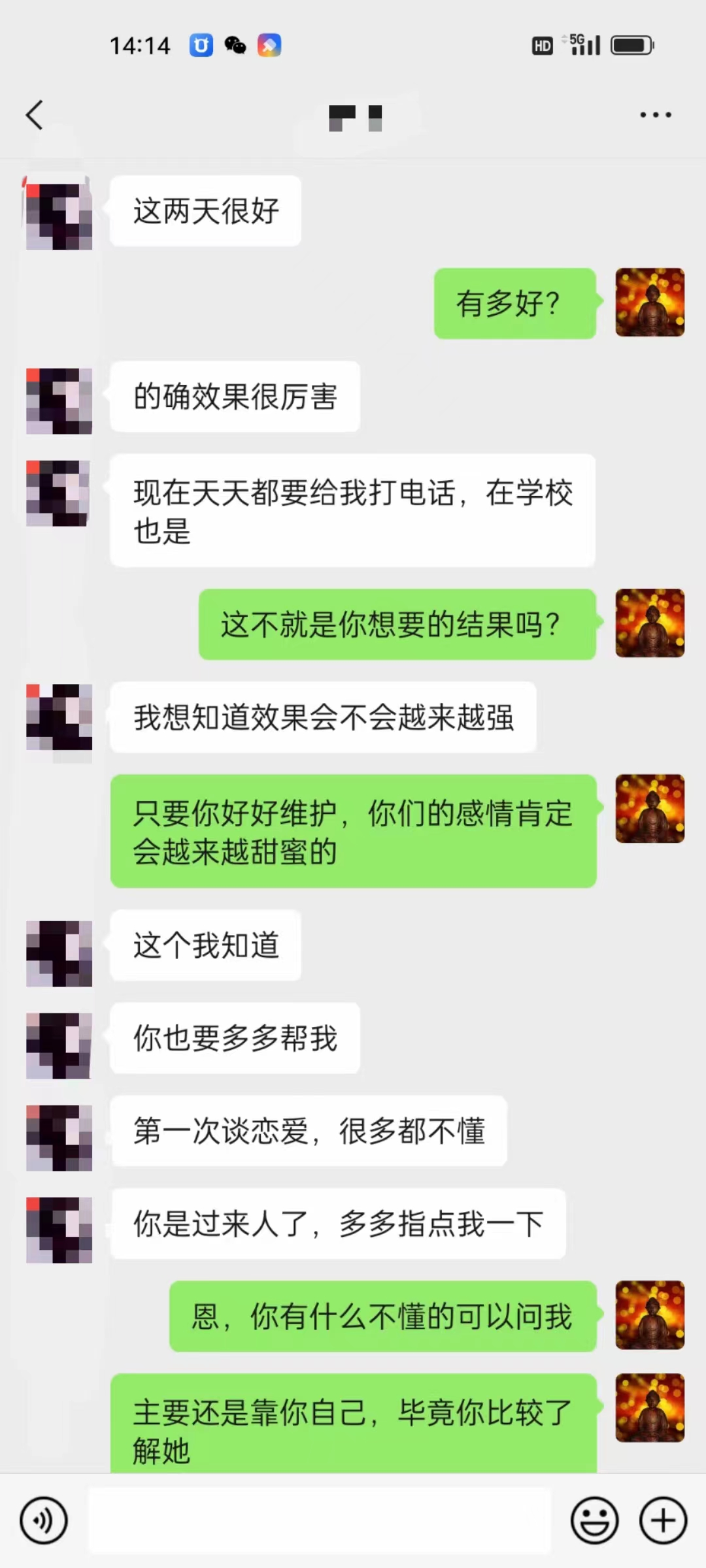Open the plus attachments menu
The width and height of the screenshot is (706, 1568).
pyautogui.click(x=663, y=1520)
